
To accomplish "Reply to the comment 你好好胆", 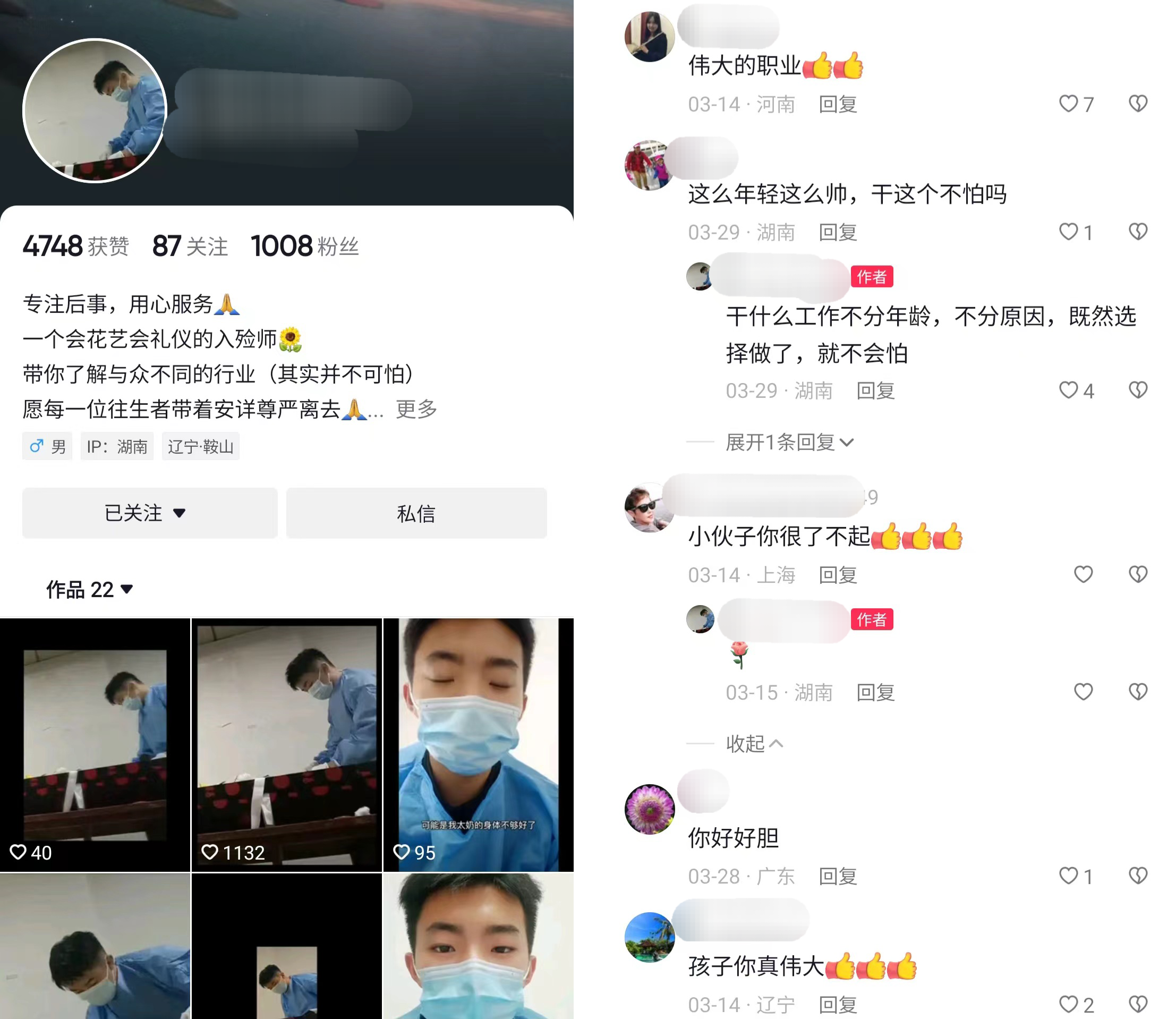I will pyautogui.click(x=837, y=876).
